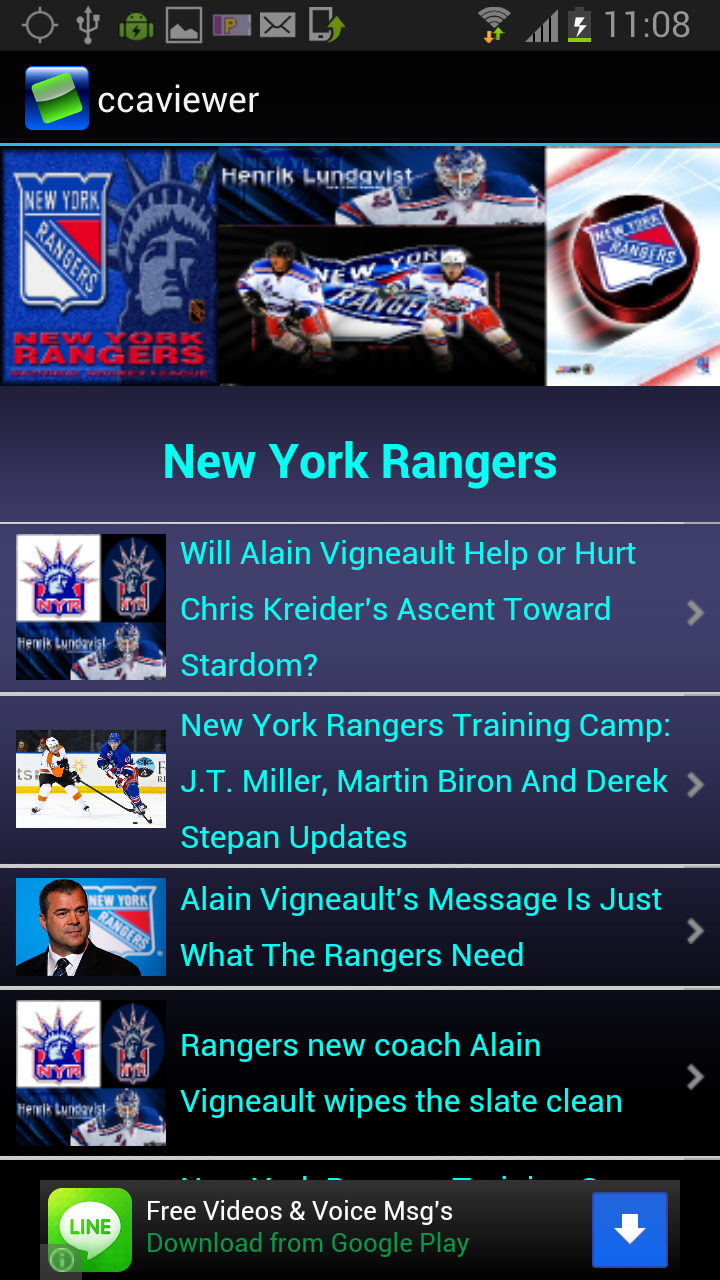Expand the Training Camp article via its chevron
Screen dimensions: 720x1280
coord(695,785)
